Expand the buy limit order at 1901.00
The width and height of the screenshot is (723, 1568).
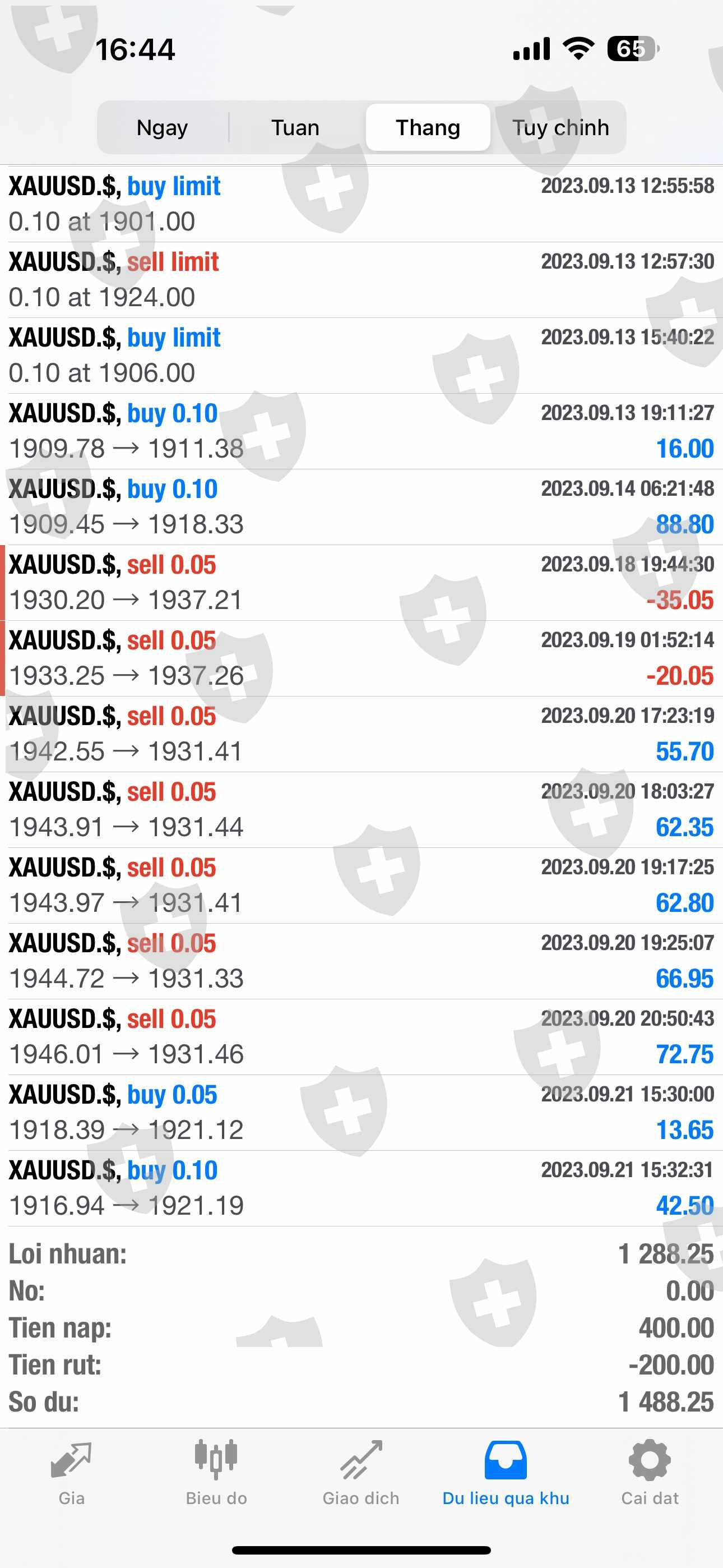[x=361, y=204]
